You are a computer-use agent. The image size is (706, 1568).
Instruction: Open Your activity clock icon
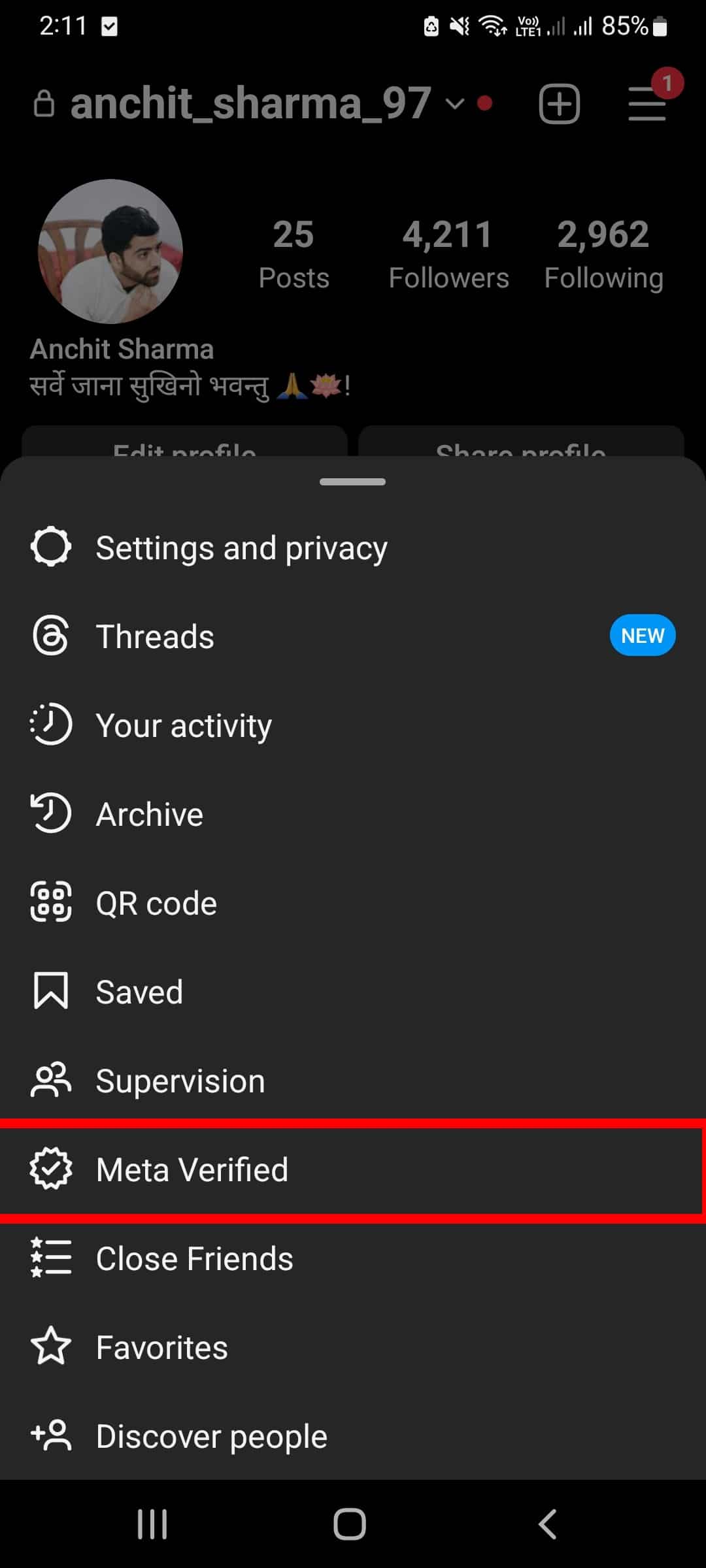click(x=51, y=724)
